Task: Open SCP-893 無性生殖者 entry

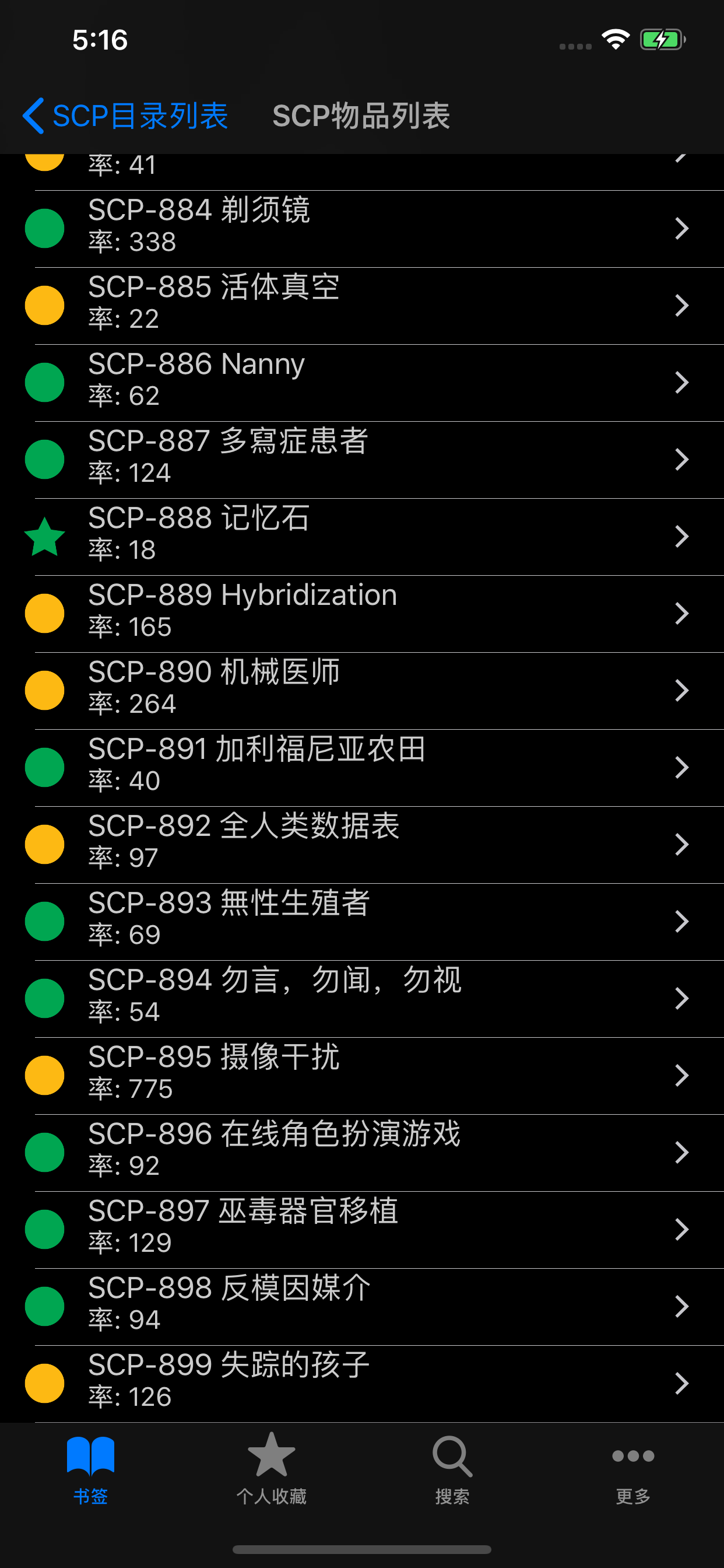Action: click(362, 922)
